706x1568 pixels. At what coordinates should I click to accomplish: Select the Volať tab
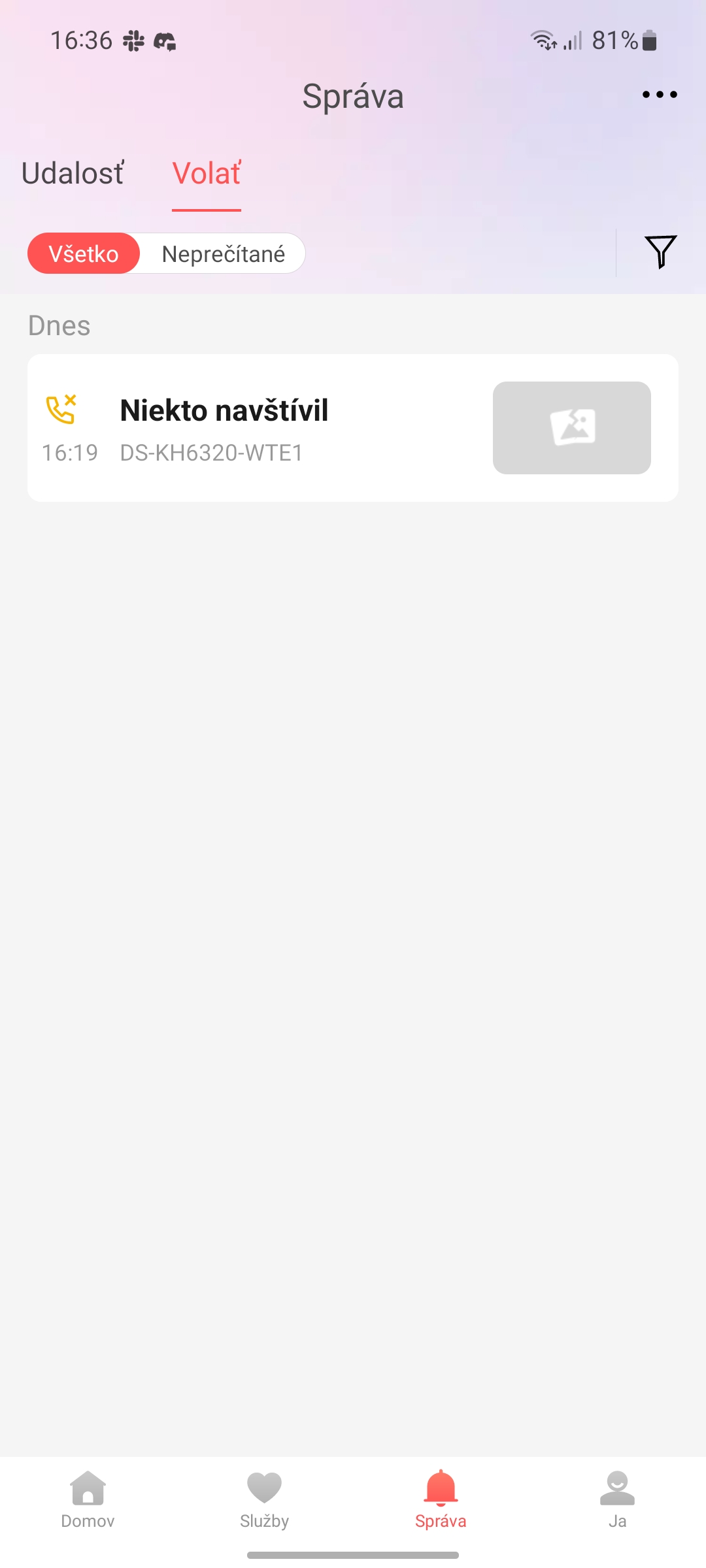(x=207, y=174)
